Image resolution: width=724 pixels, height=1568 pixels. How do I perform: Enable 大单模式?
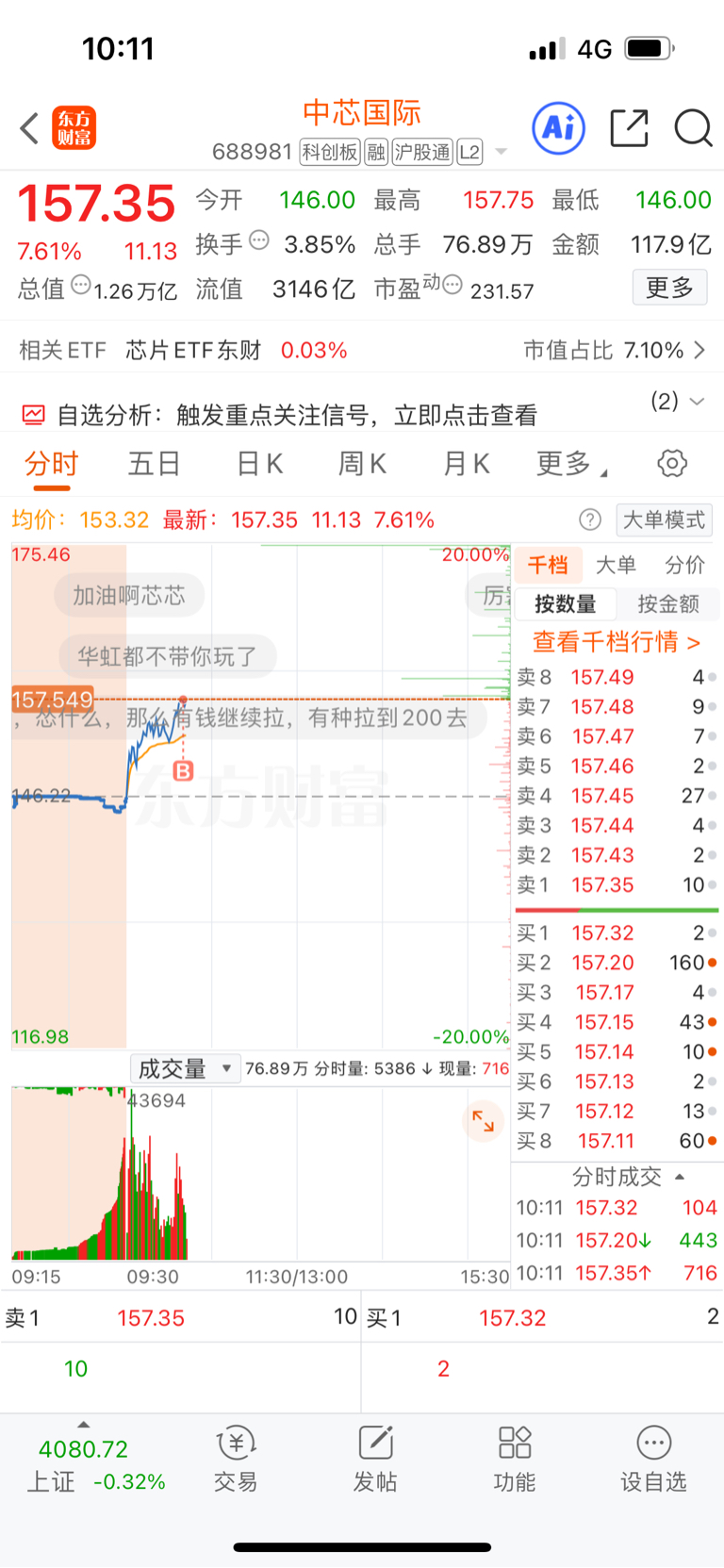click(665, 520)
